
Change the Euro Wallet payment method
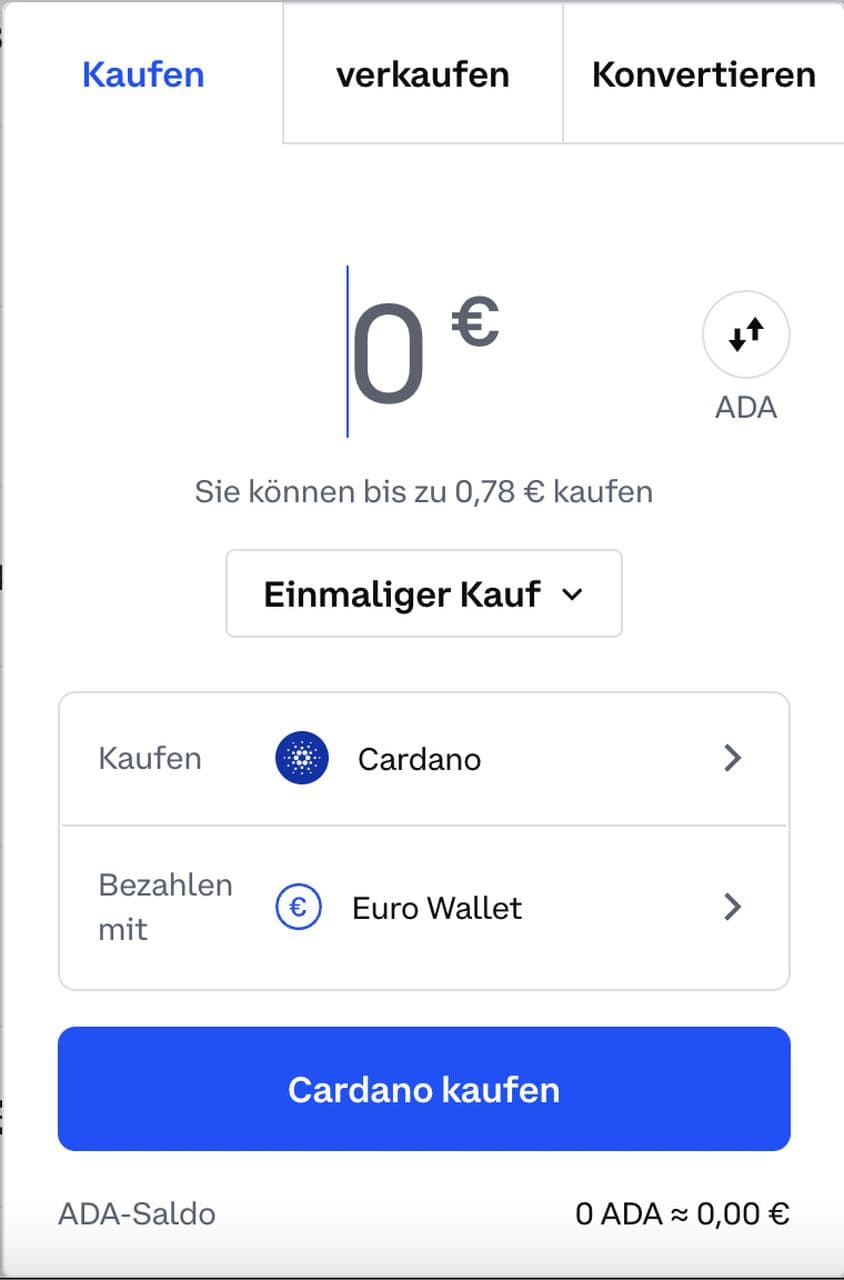point(424,908)
